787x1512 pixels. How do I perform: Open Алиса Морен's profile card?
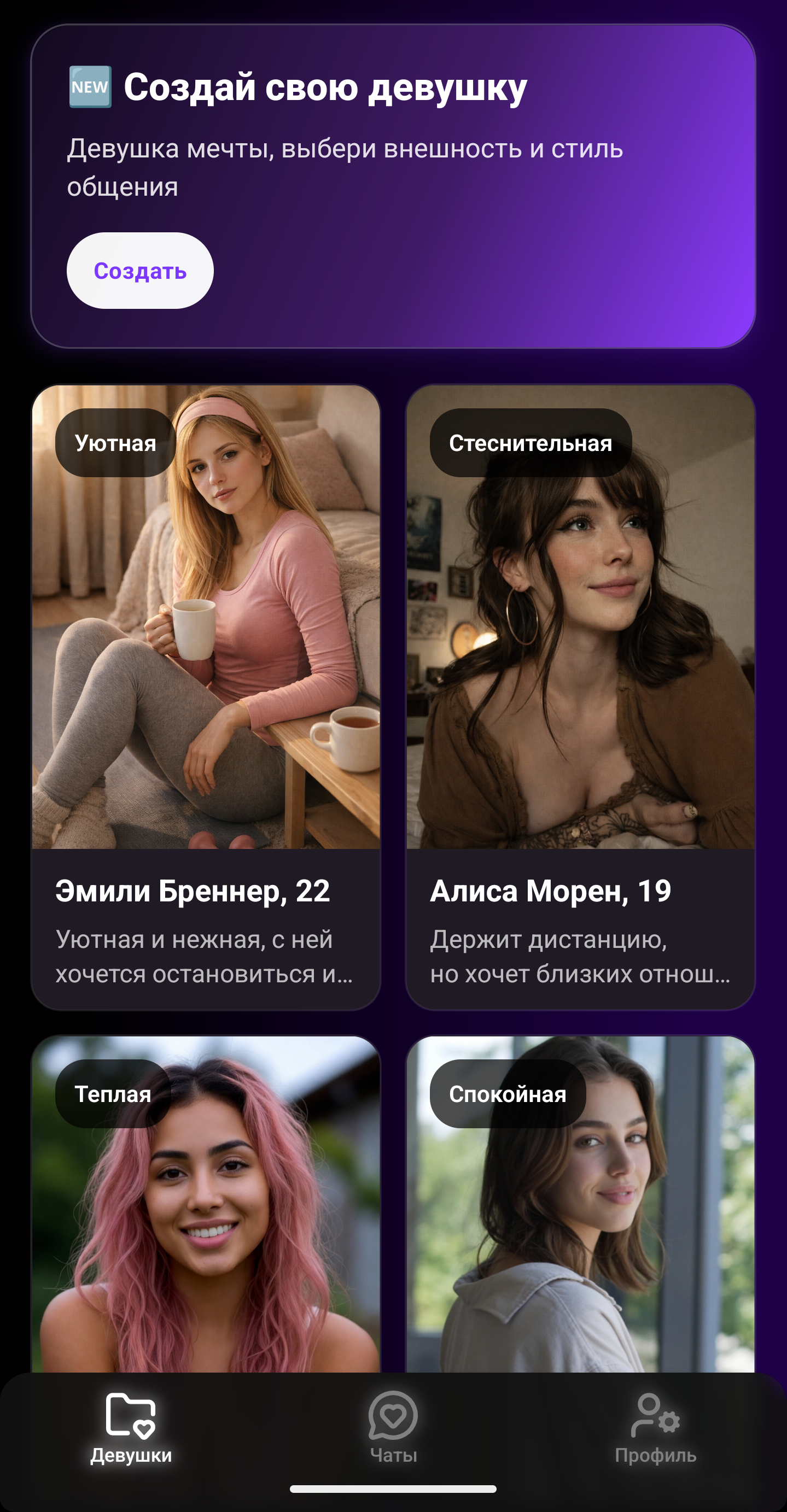click(580, 698)
